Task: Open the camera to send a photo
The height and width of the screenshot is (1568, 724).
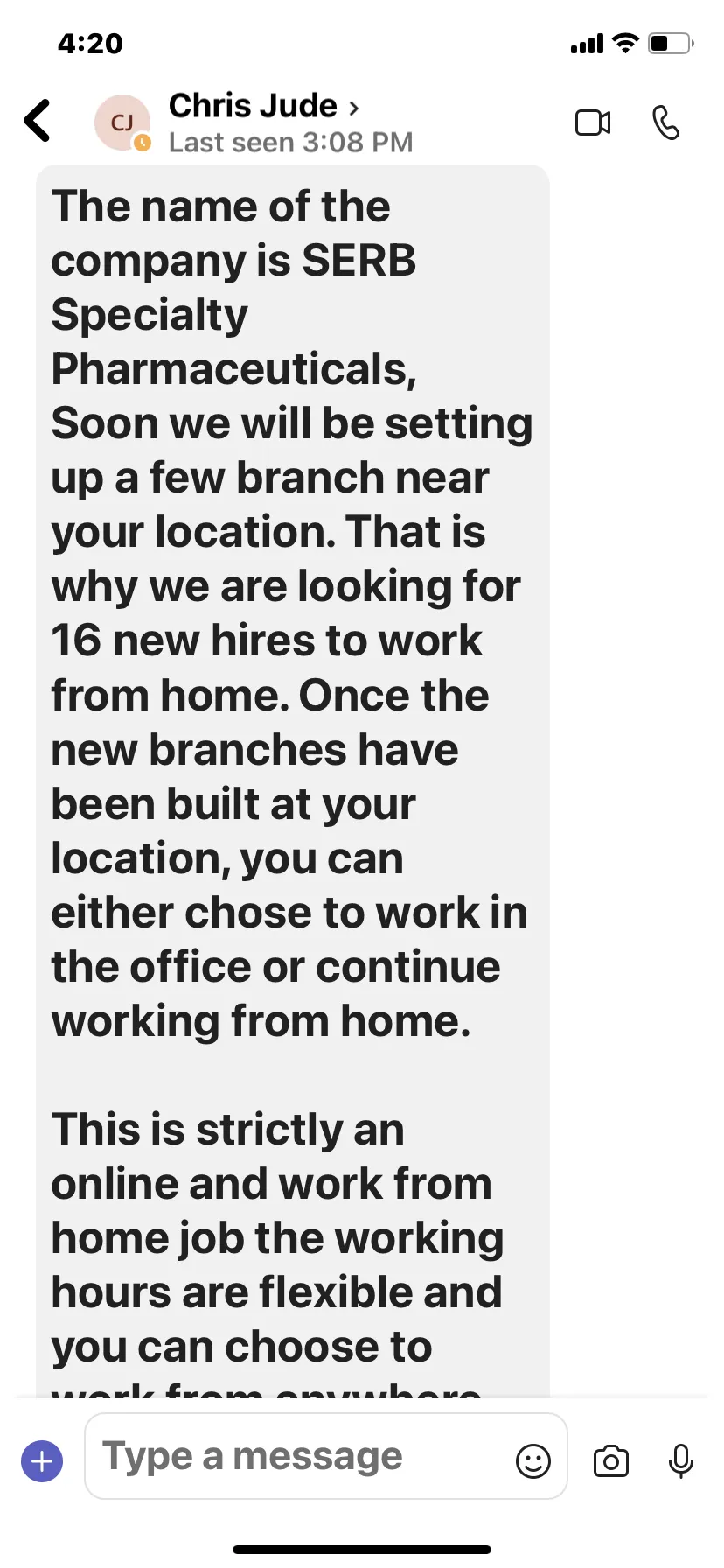Action: [611, 1461]
